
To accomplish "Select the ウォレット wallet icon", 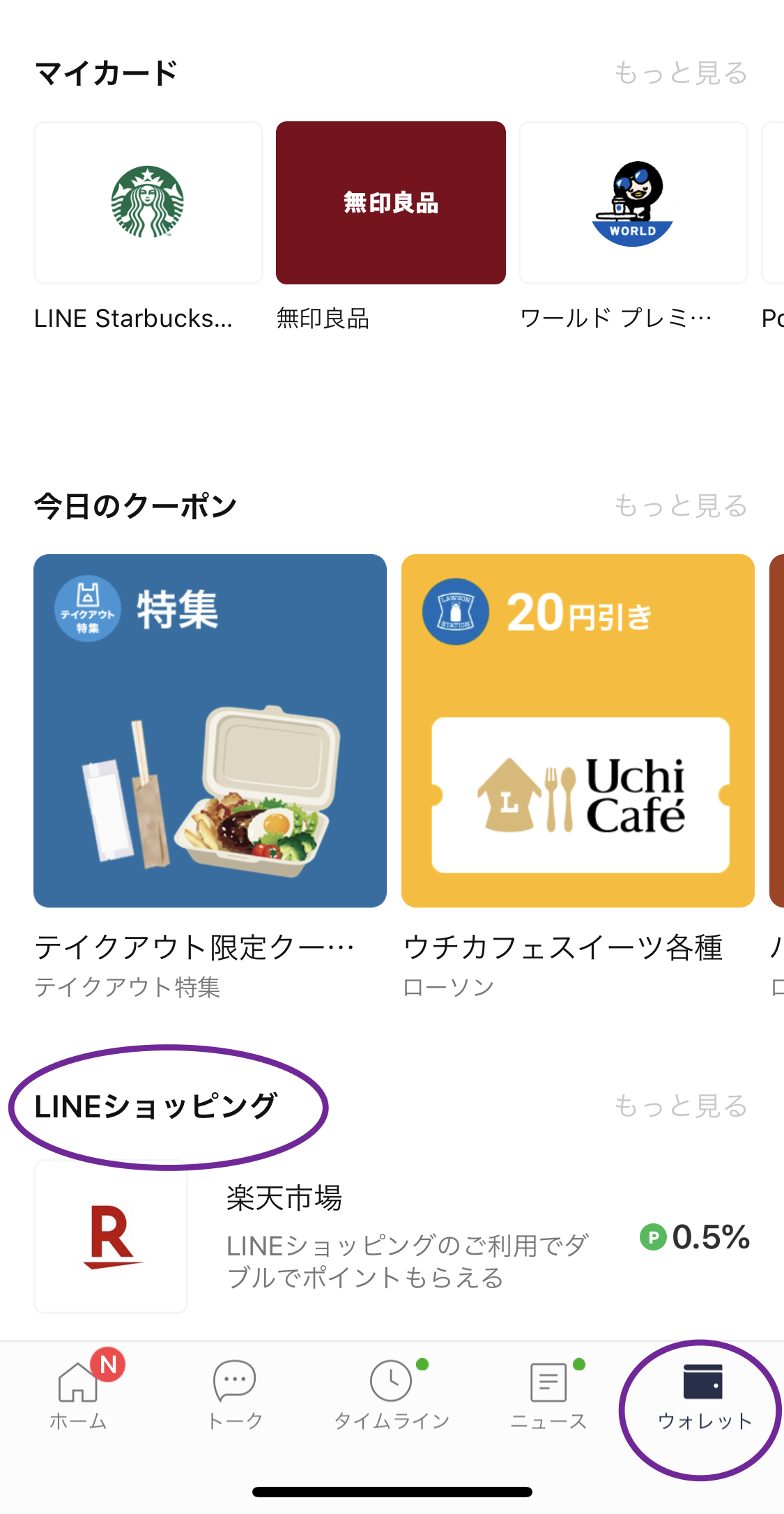I will [704, 1382].
